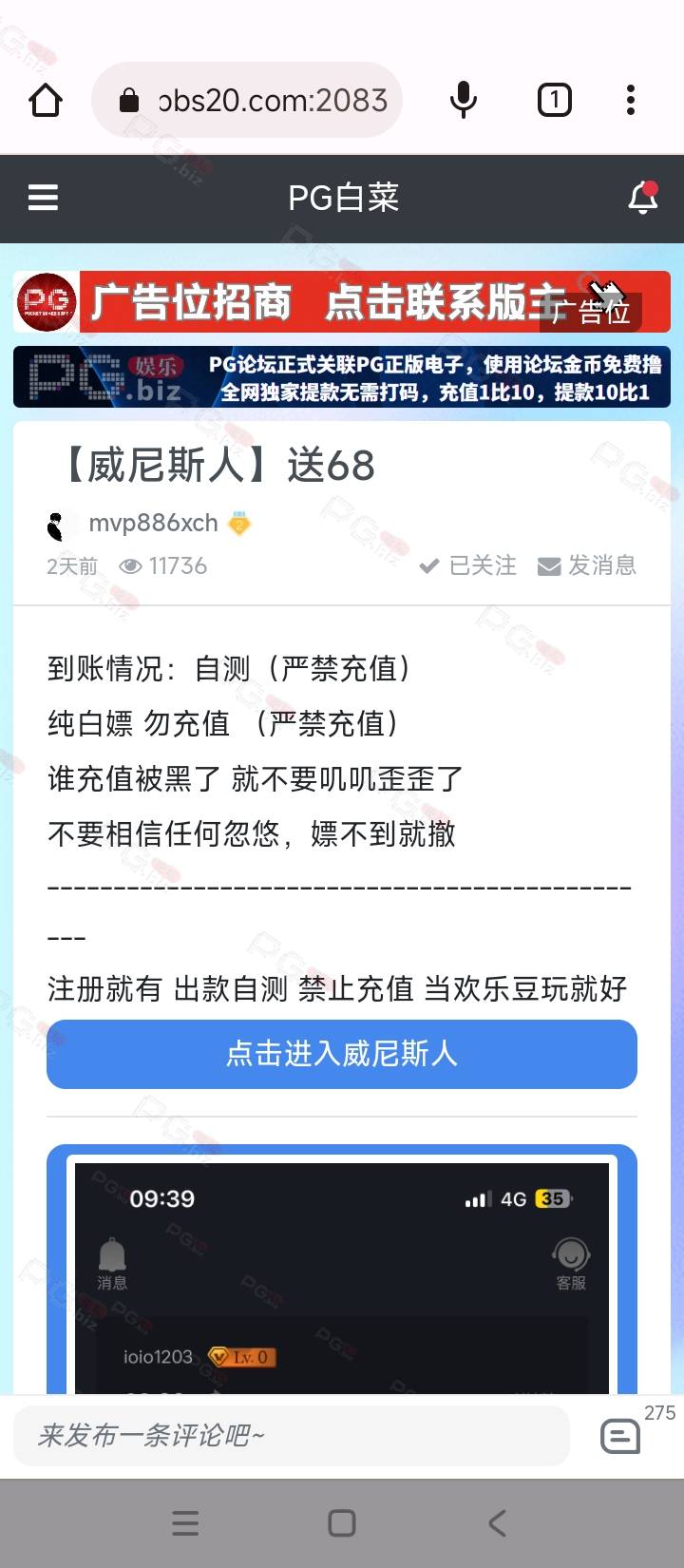Open mvp886xch's profile
This screenshot has height=1568, width=684.
(x=153, y=523)
